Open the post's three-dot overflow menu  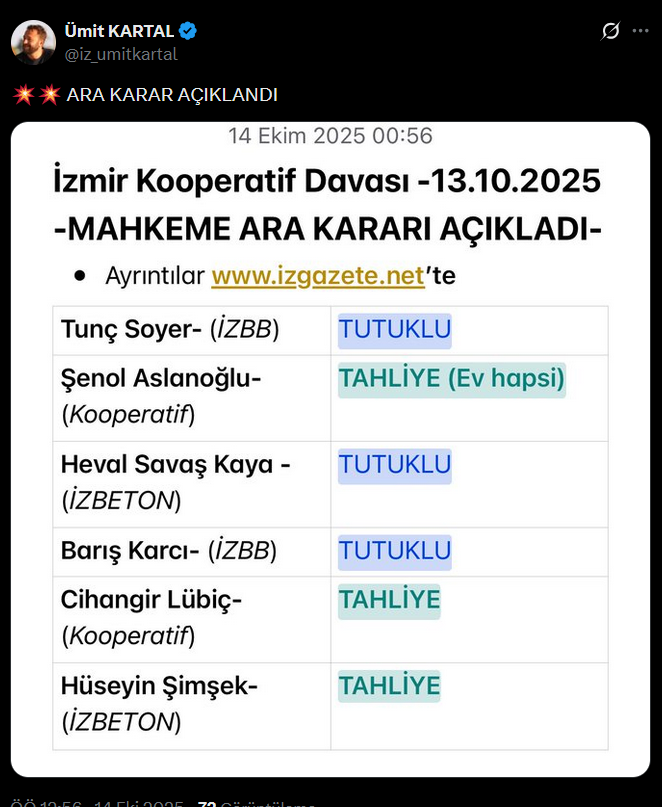point(640,32)
